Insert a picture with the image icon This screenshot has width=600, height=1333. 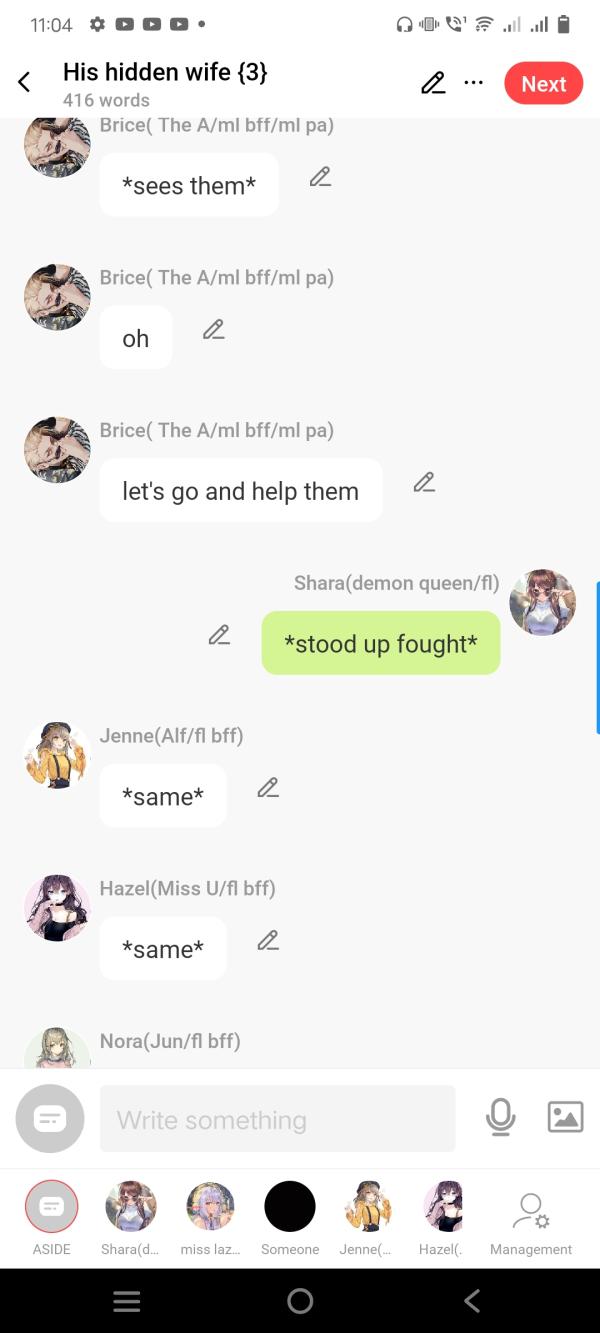tap(565, 1117)
